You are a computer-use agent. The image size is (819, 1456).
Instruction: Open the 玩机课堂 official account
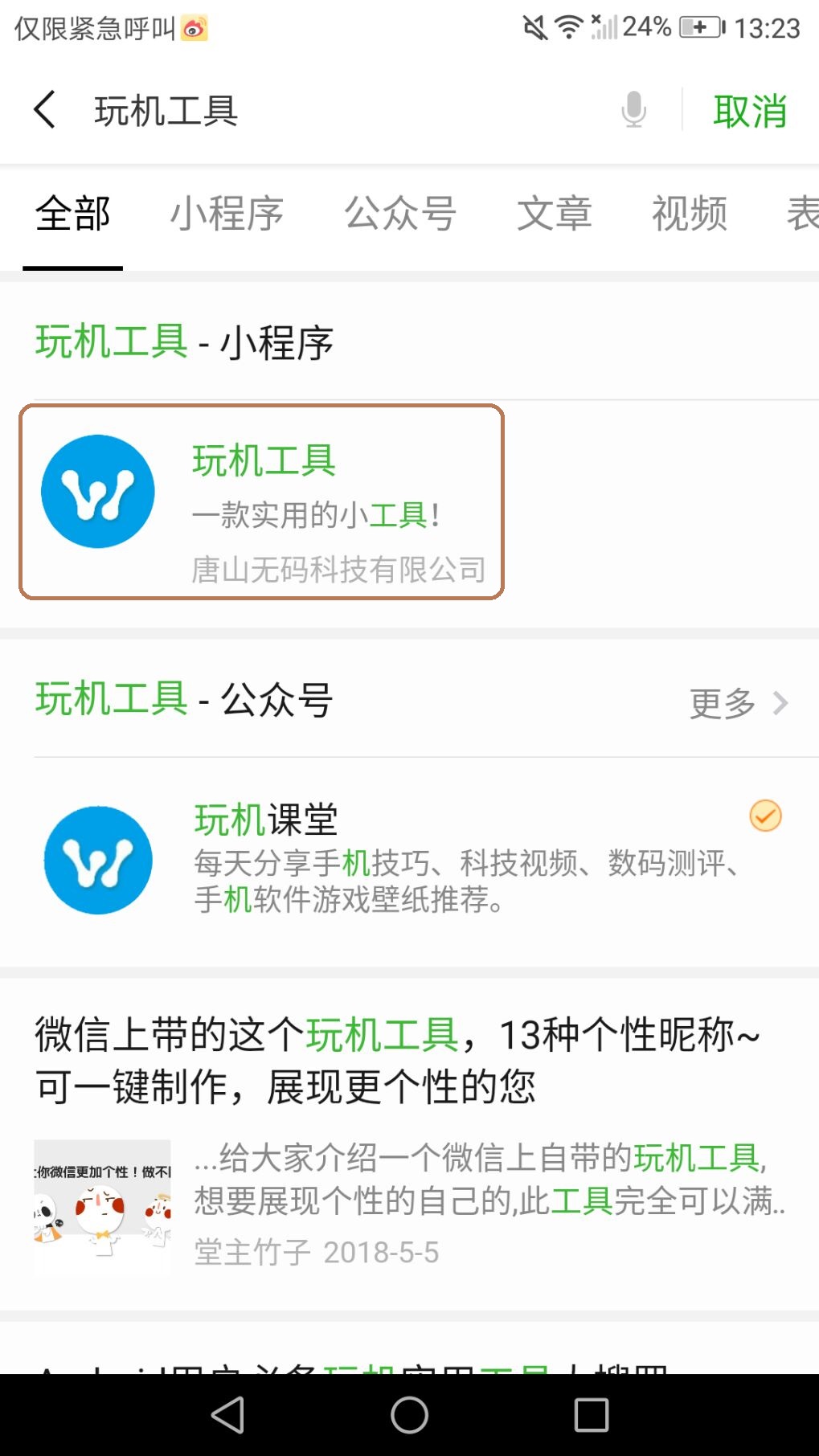[409, 860]
